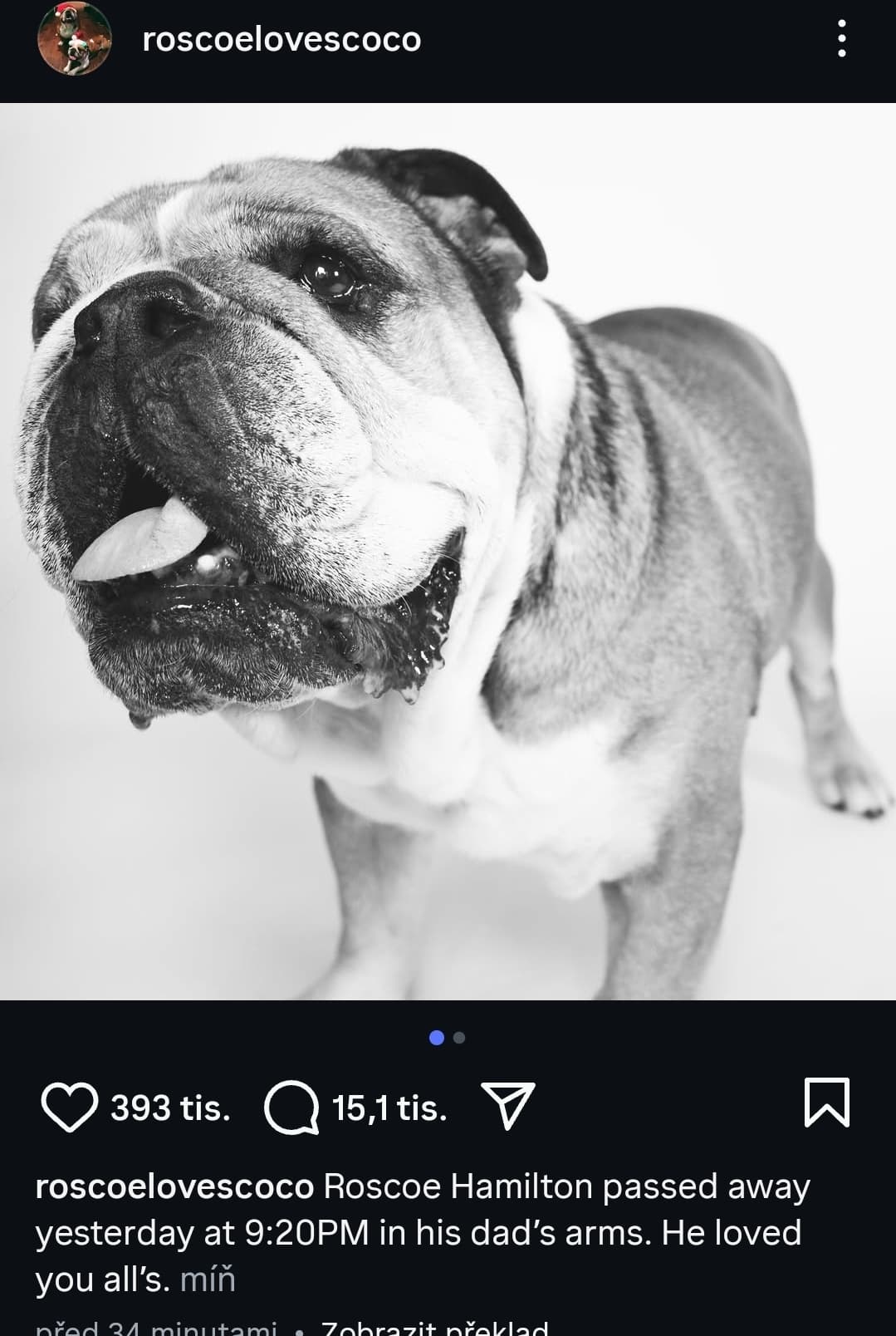896x1336 pixels.
Task: Like this post with the heart icon
Action: (69, 1108)
